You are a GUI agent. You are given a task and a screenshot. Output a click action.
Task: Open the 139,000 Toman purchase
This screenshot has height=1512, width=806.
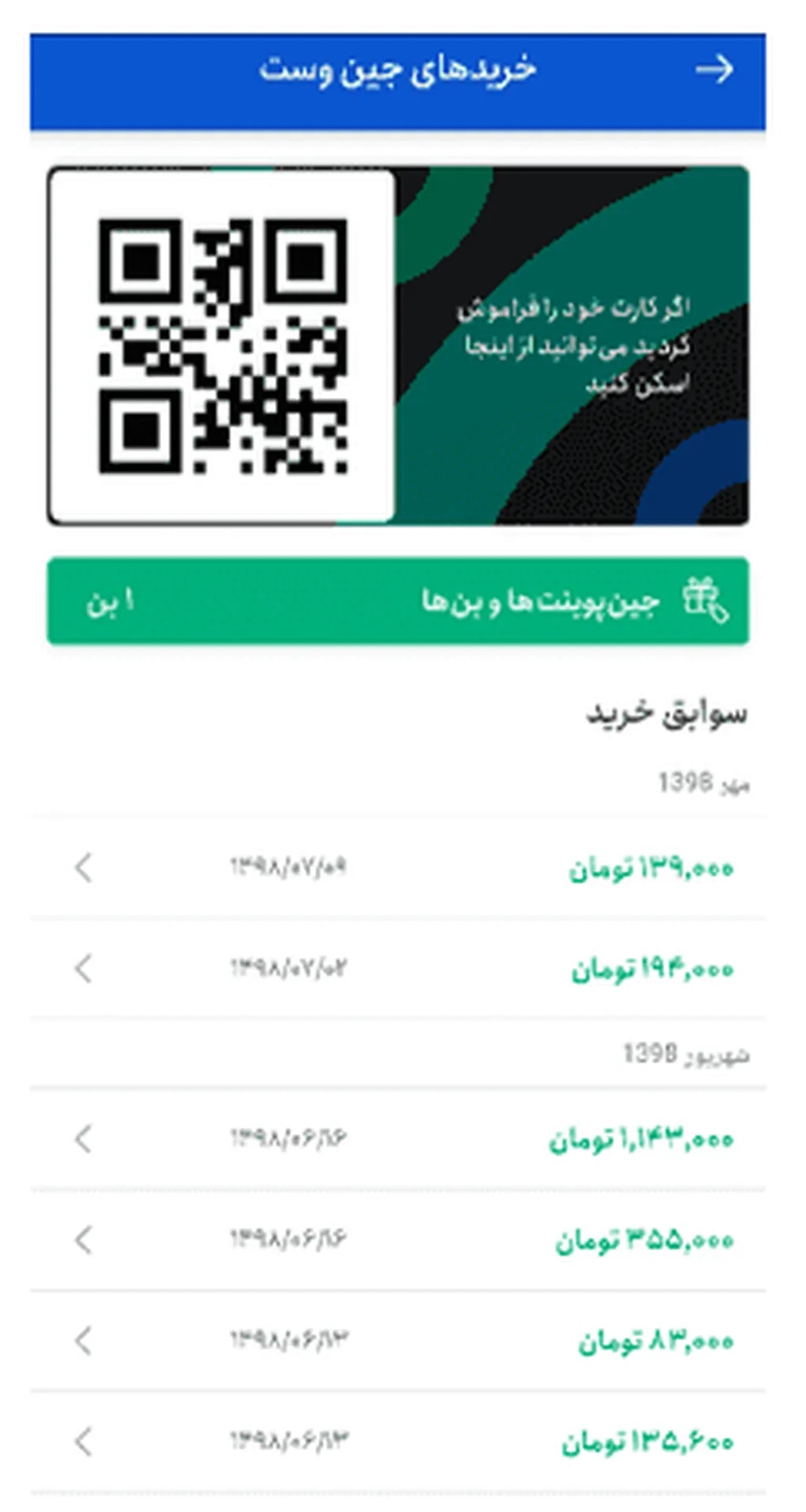click(397, 868)
